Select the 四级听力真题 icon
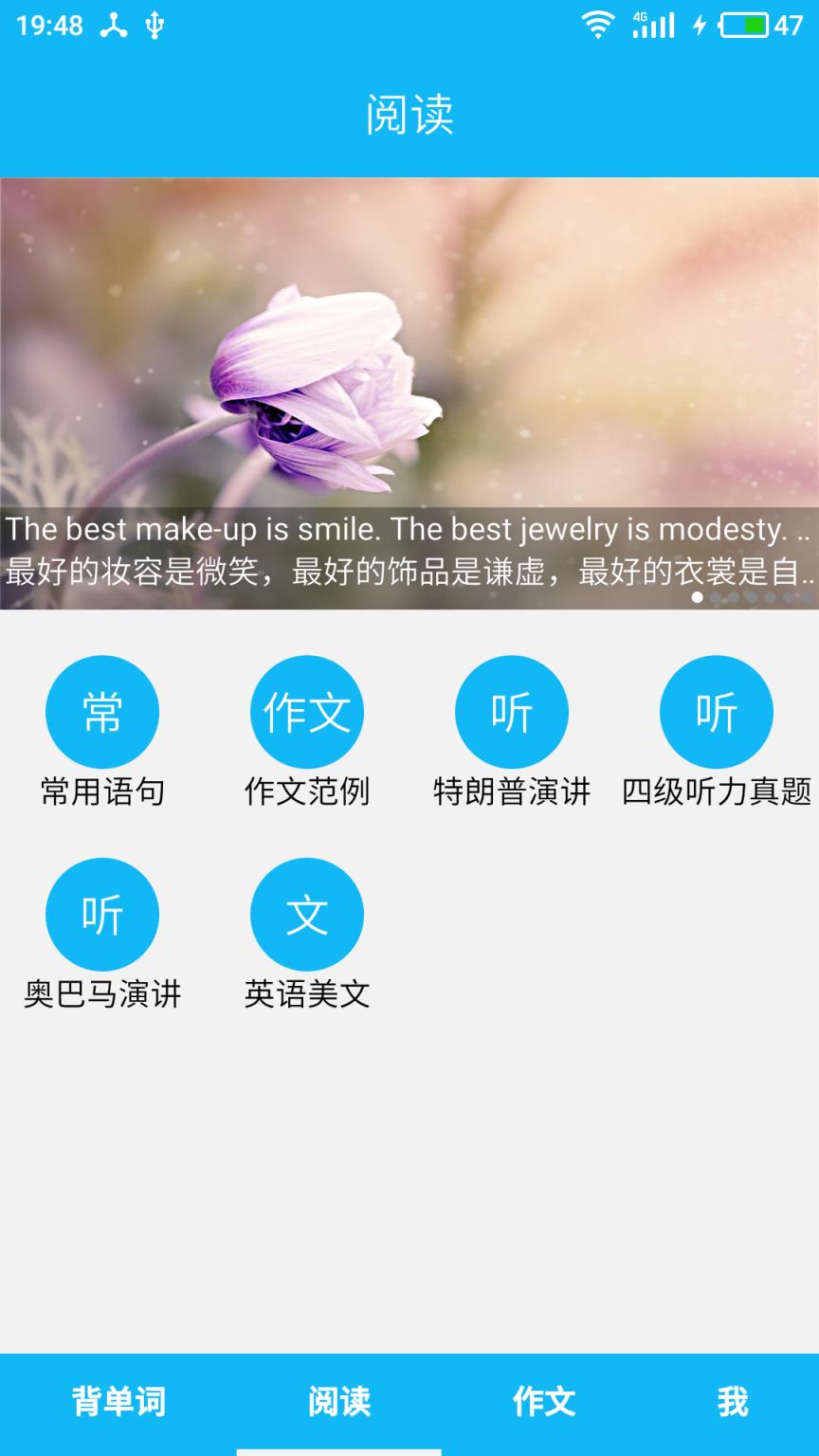Screen dimensions: 819x1456 click(716, 711)
